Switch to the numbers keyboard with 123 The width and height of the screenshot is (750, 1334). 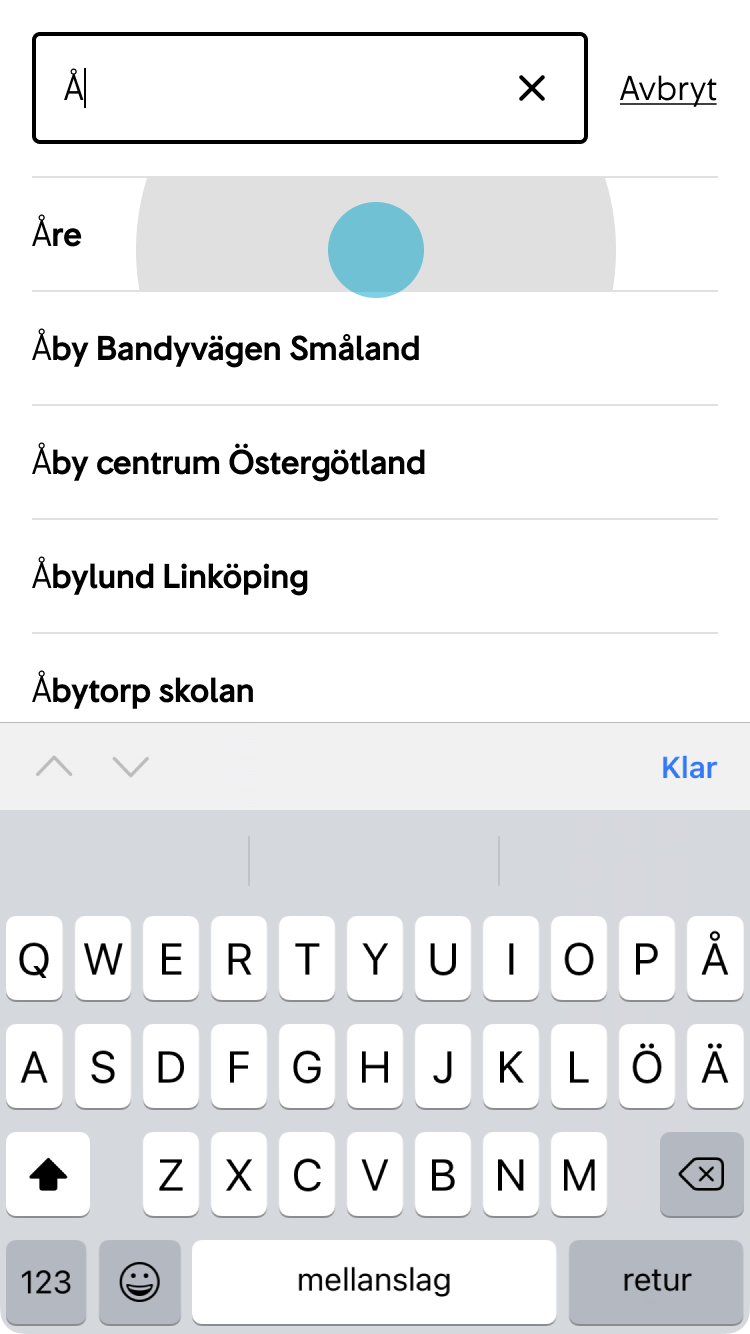tap(45, 1282)
